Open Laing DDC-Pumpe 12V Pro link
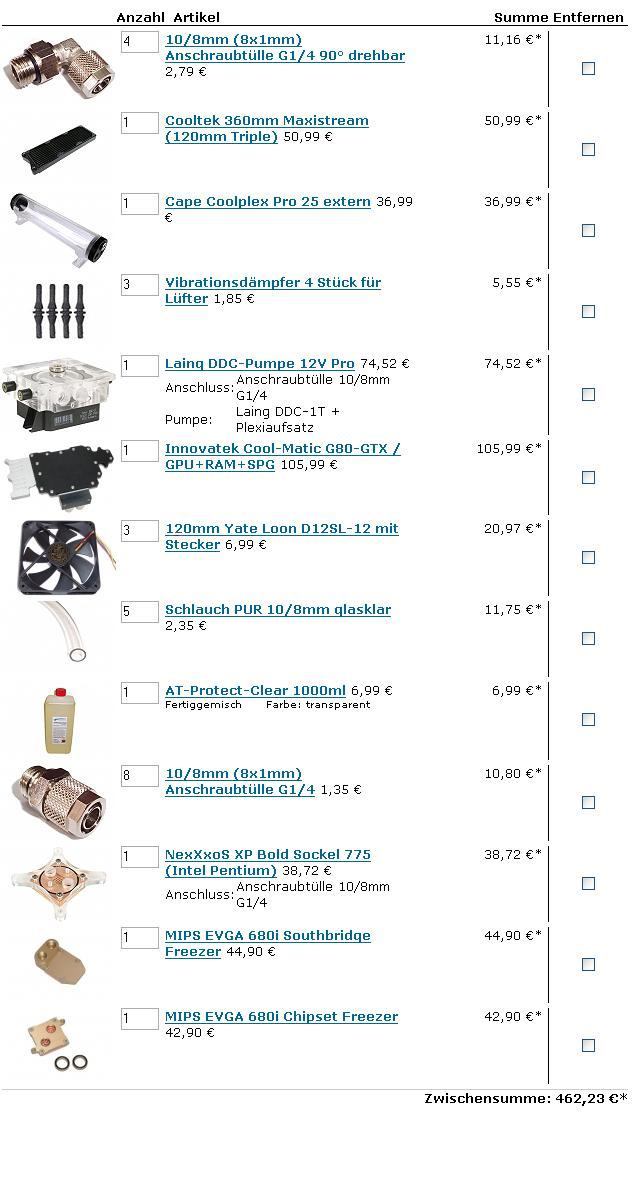632x1184 pixels. 260,363
